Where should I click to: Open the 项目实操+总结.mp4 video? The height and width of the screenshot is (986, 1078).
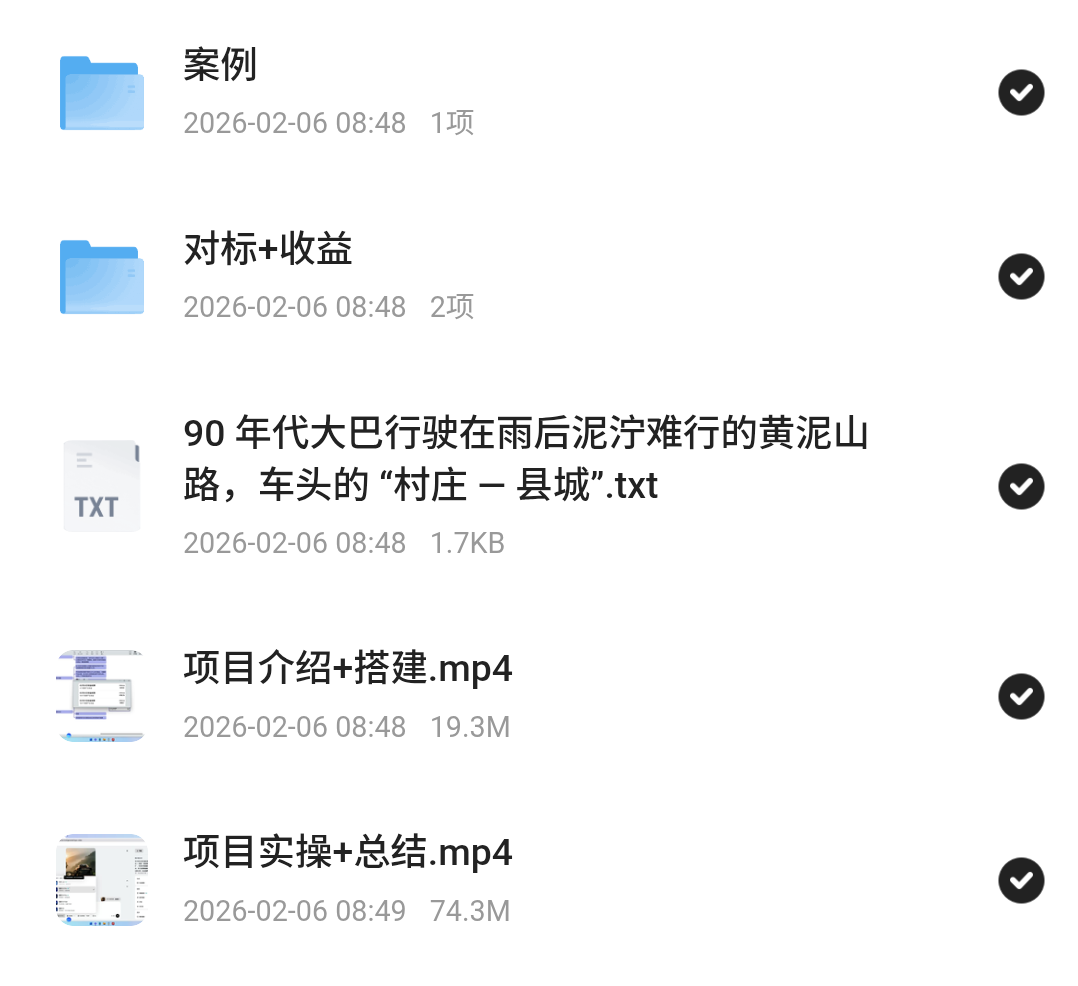tap(348, 852)
